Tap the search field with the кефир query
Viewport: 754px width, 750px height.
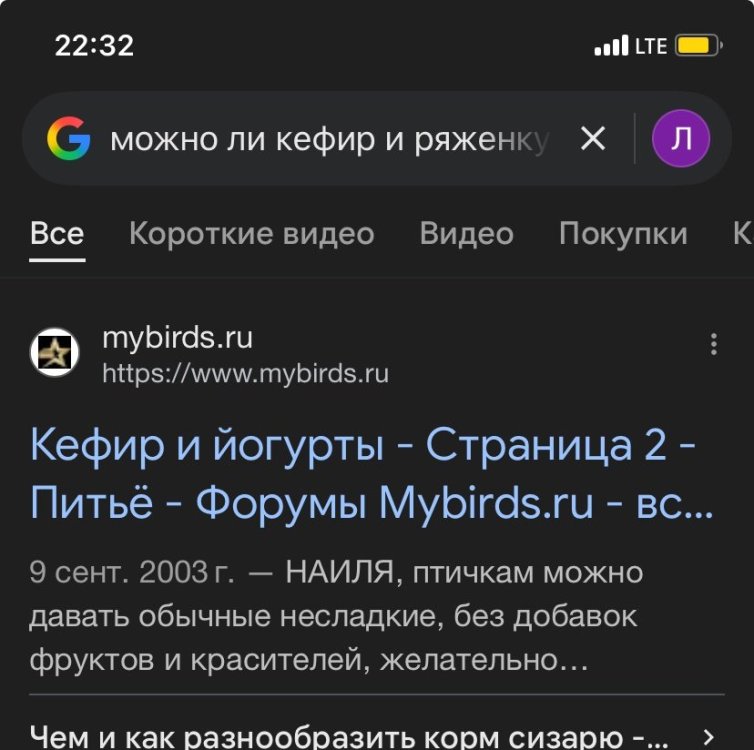(x=330, y=140)
